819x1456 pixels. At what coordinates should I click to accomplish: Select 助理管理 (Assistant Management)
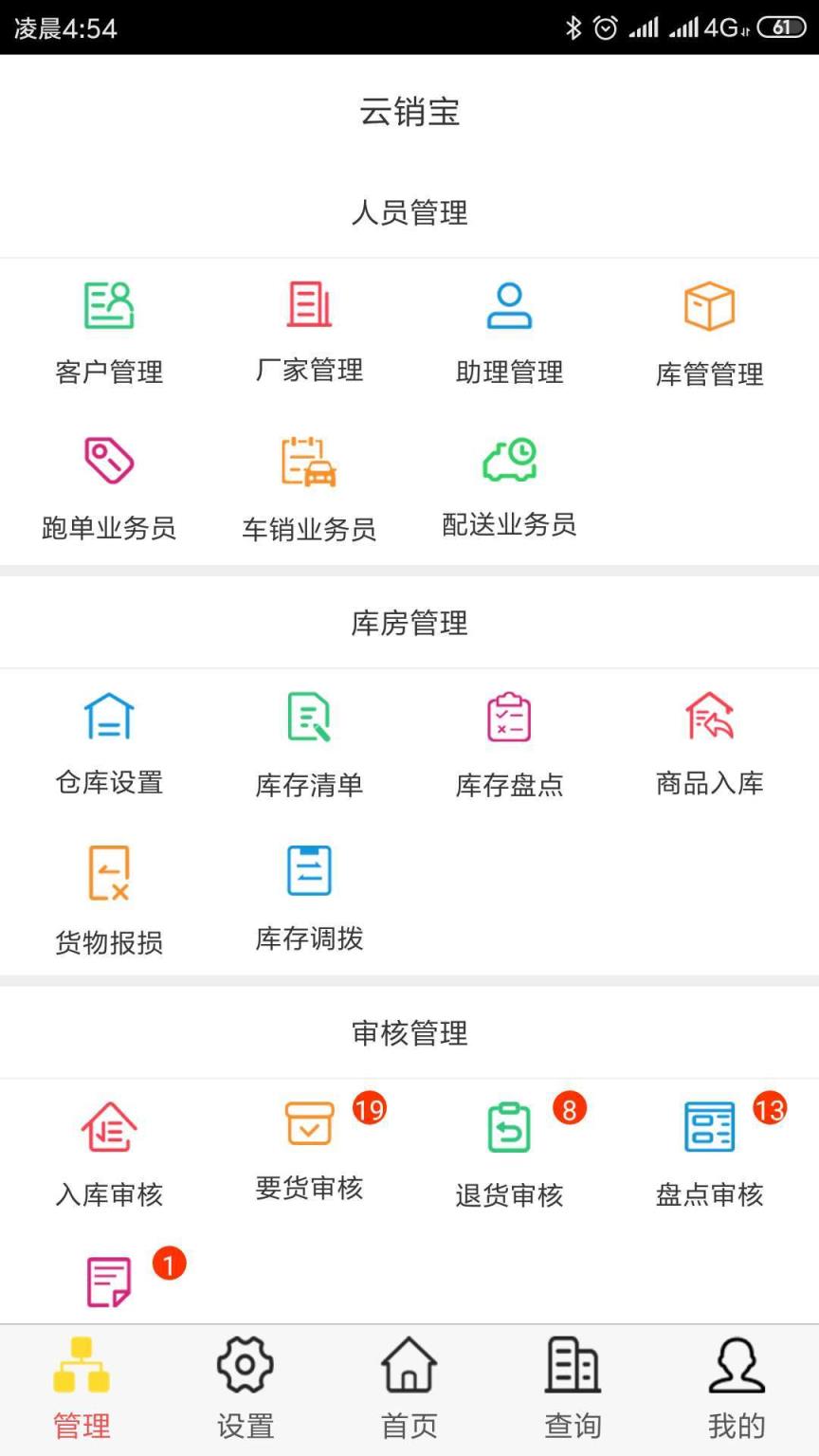(x=509, y=327)
